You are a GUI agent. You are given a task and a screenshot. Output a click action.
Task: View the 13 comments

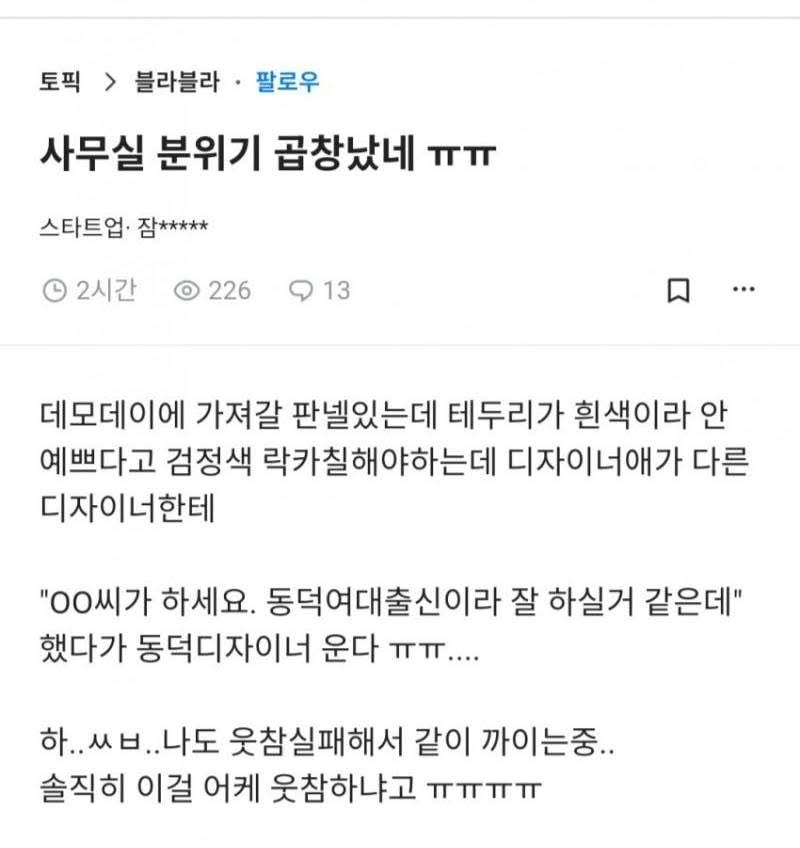coord(320,291)
